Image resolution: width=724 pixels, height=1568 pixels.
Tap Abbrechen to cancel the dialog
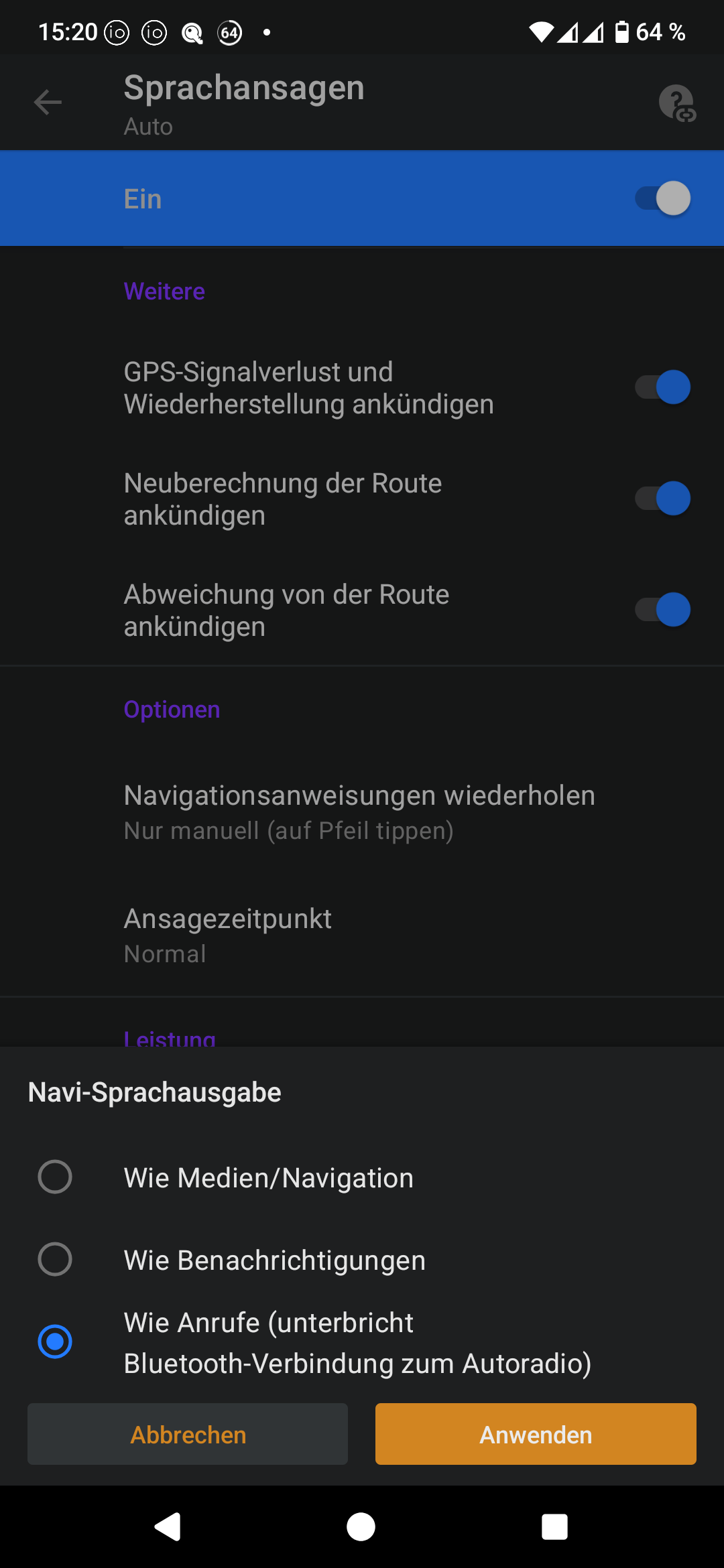pyautogui.click(x=188, y=1434)
